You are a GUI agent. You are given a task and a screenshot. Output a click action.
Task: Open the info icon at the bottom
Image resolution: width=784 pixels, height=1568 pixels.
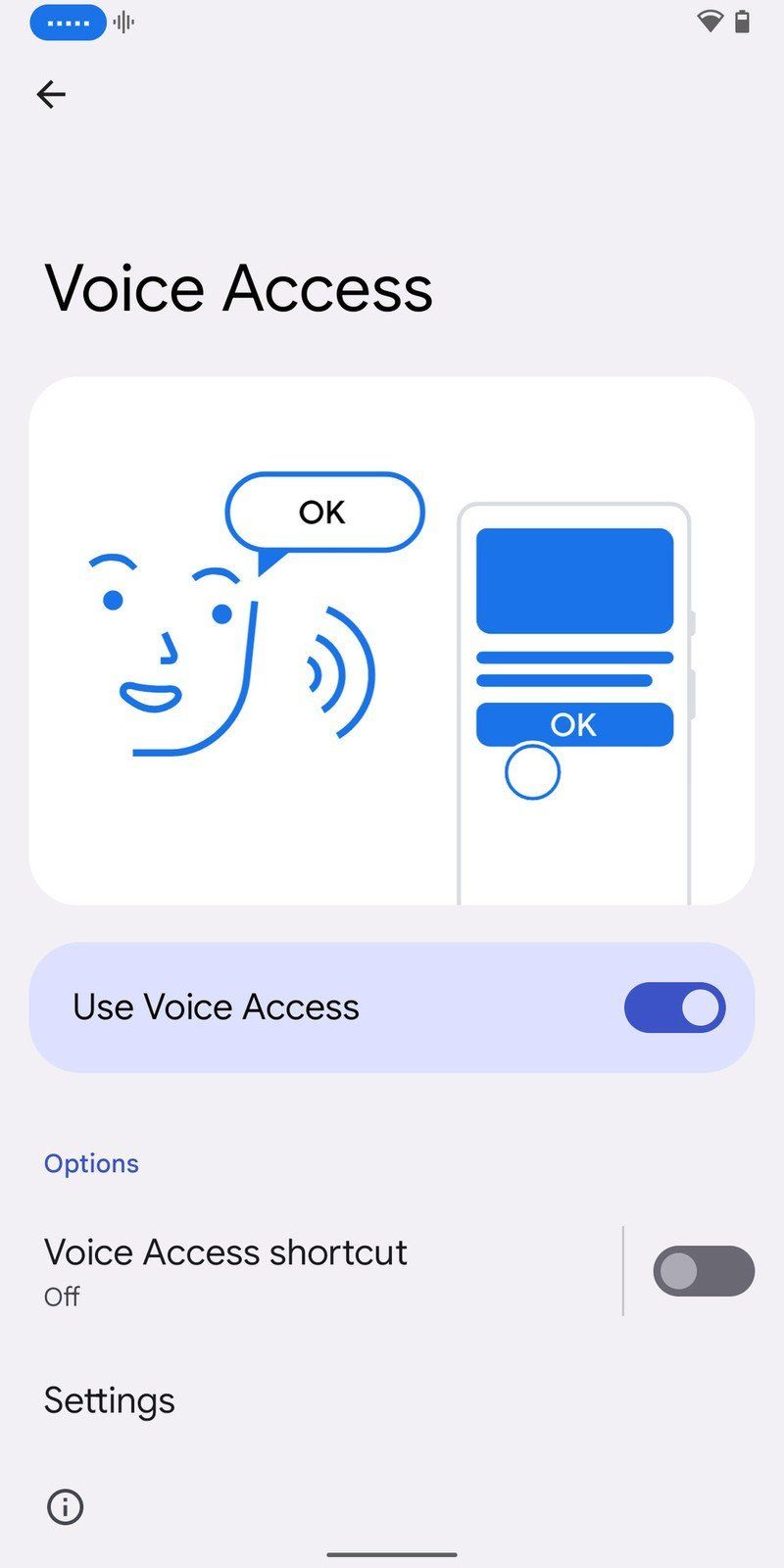point(64,1506)
